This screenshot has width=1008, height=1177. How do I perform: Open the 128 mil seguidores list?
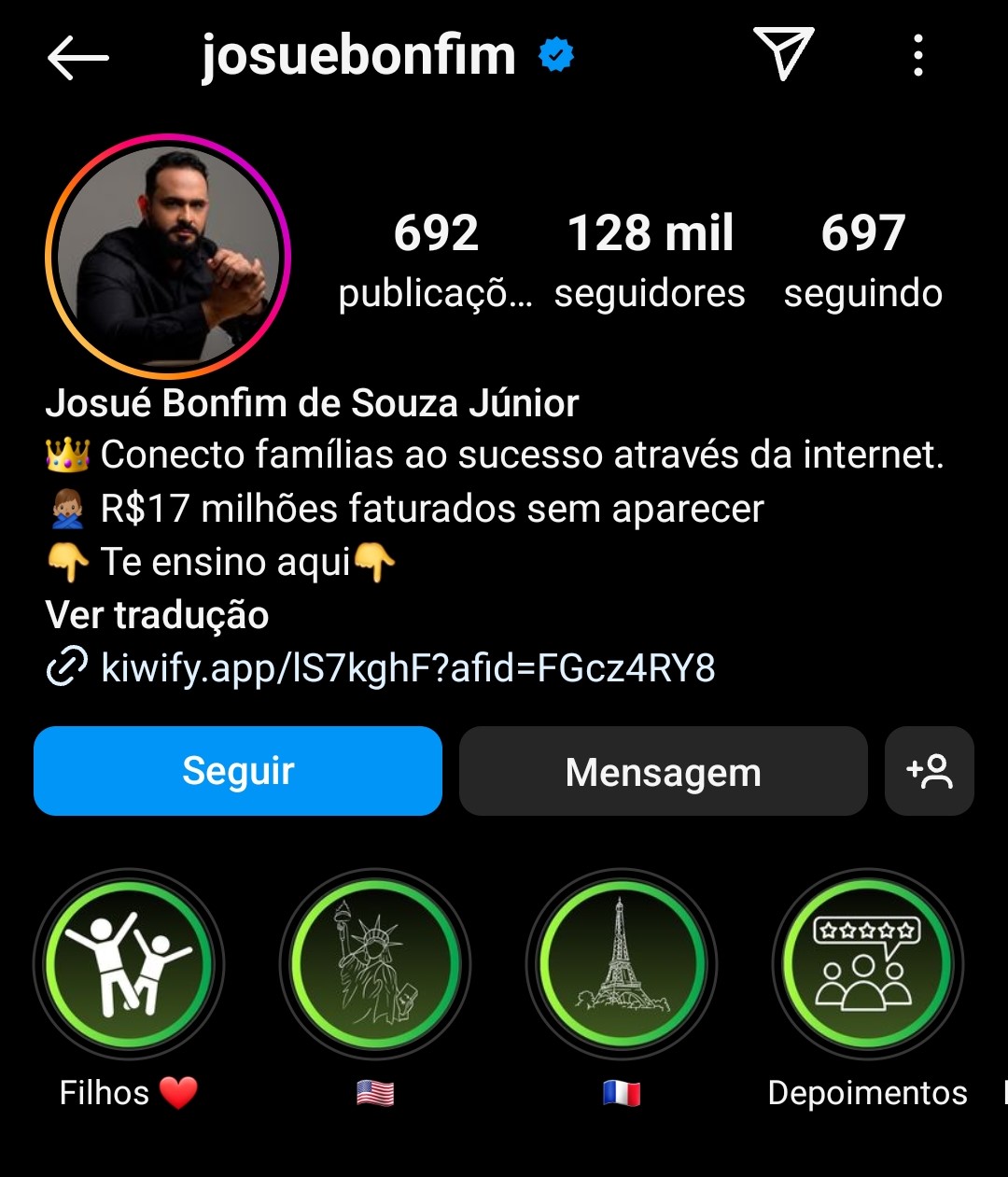(x=650, y=259)
